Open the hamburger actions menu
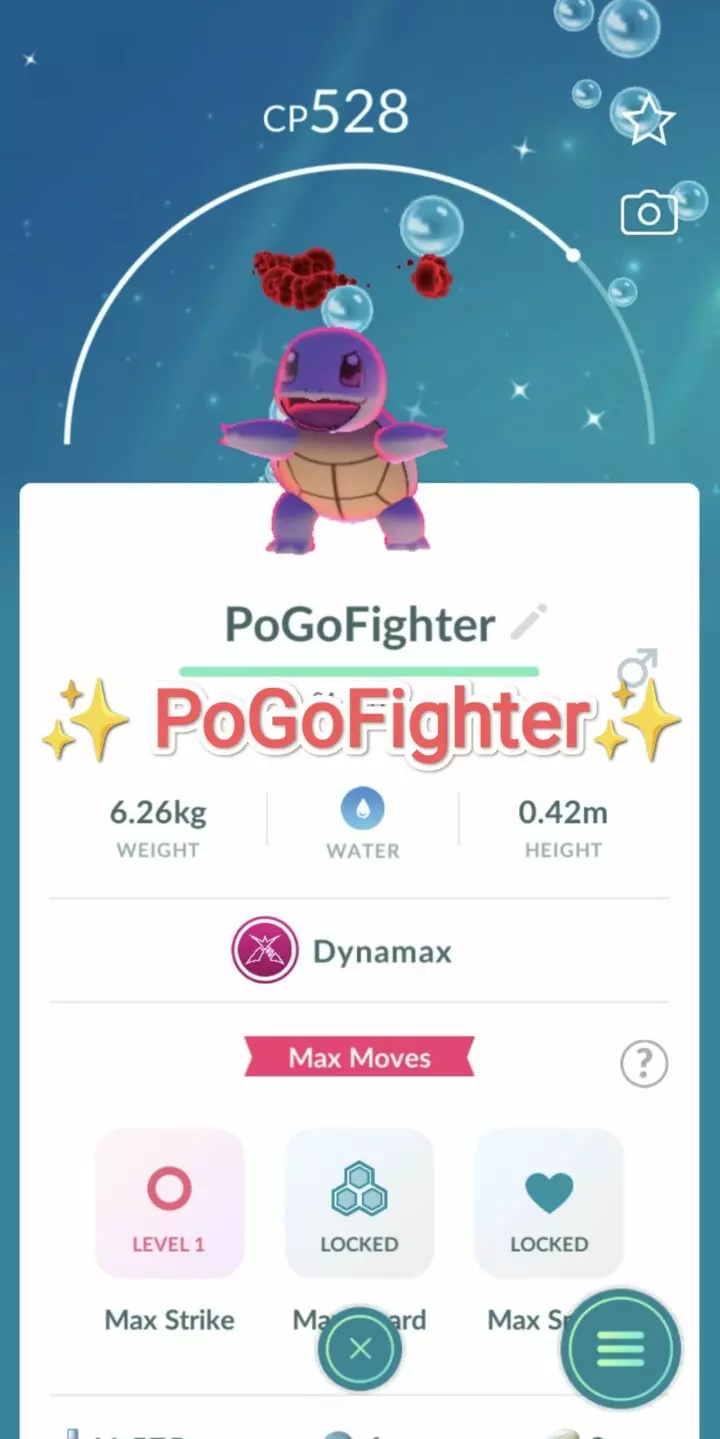Viewport: 720px width, 1439px height. pyautogui.click(x=620, y=1348)
